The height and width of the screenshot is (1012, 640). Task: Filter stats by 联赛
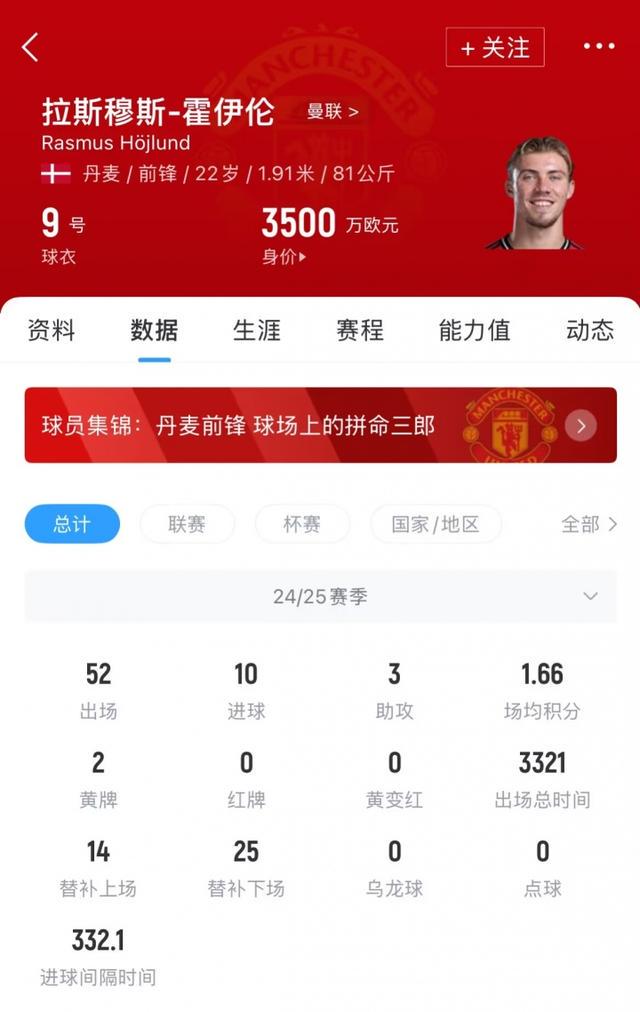pyautogui.click(x=187, y=524)
